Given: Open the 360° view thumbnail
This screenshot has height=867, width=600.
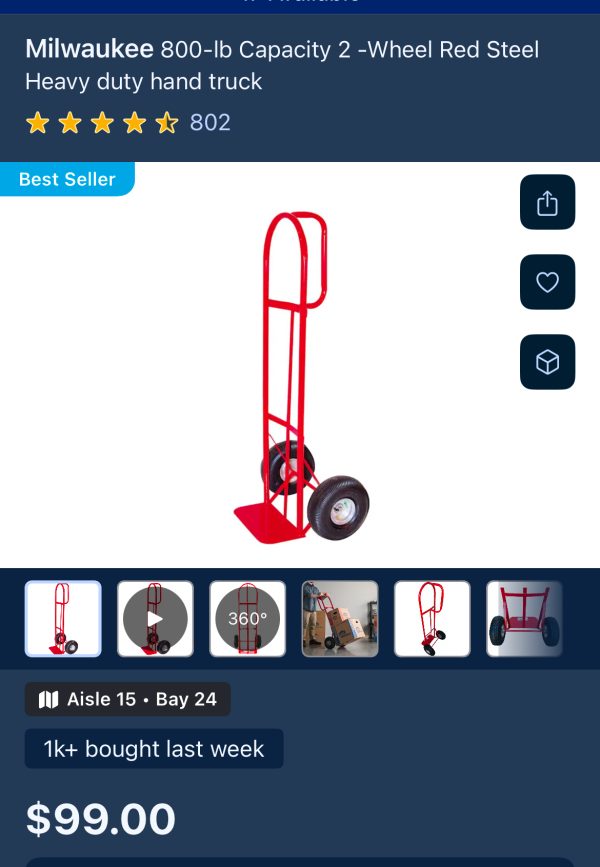Looking at the screenshot, I should (247, 619).
